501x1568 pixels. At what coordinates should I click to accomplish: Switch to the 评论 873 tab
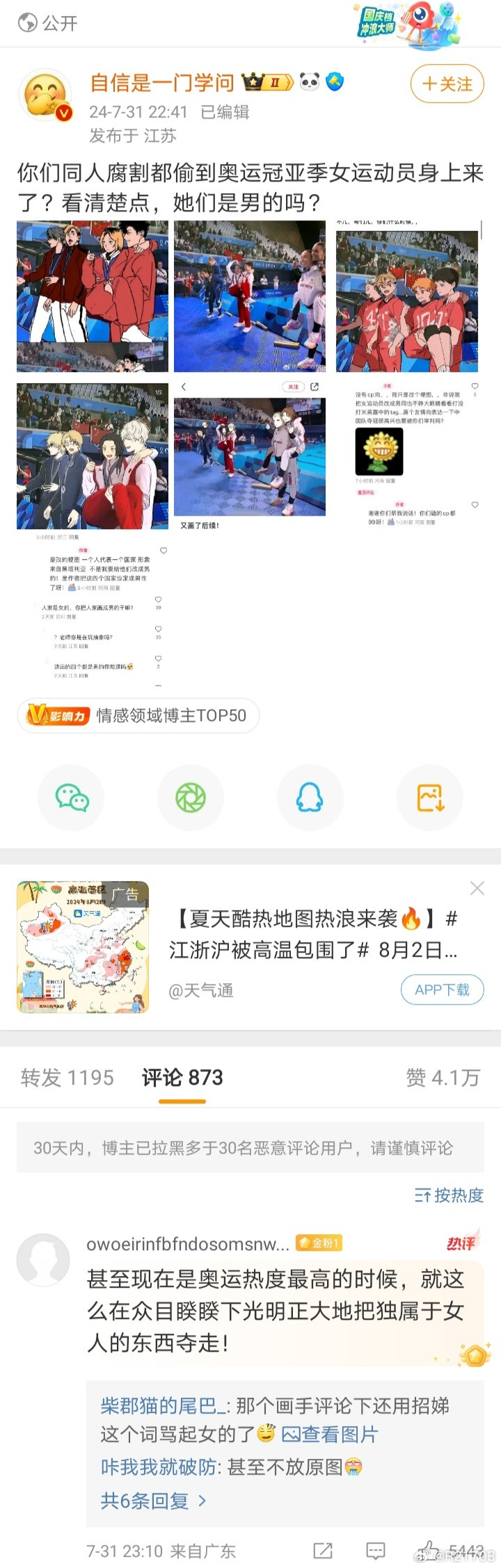(182, 1078)
